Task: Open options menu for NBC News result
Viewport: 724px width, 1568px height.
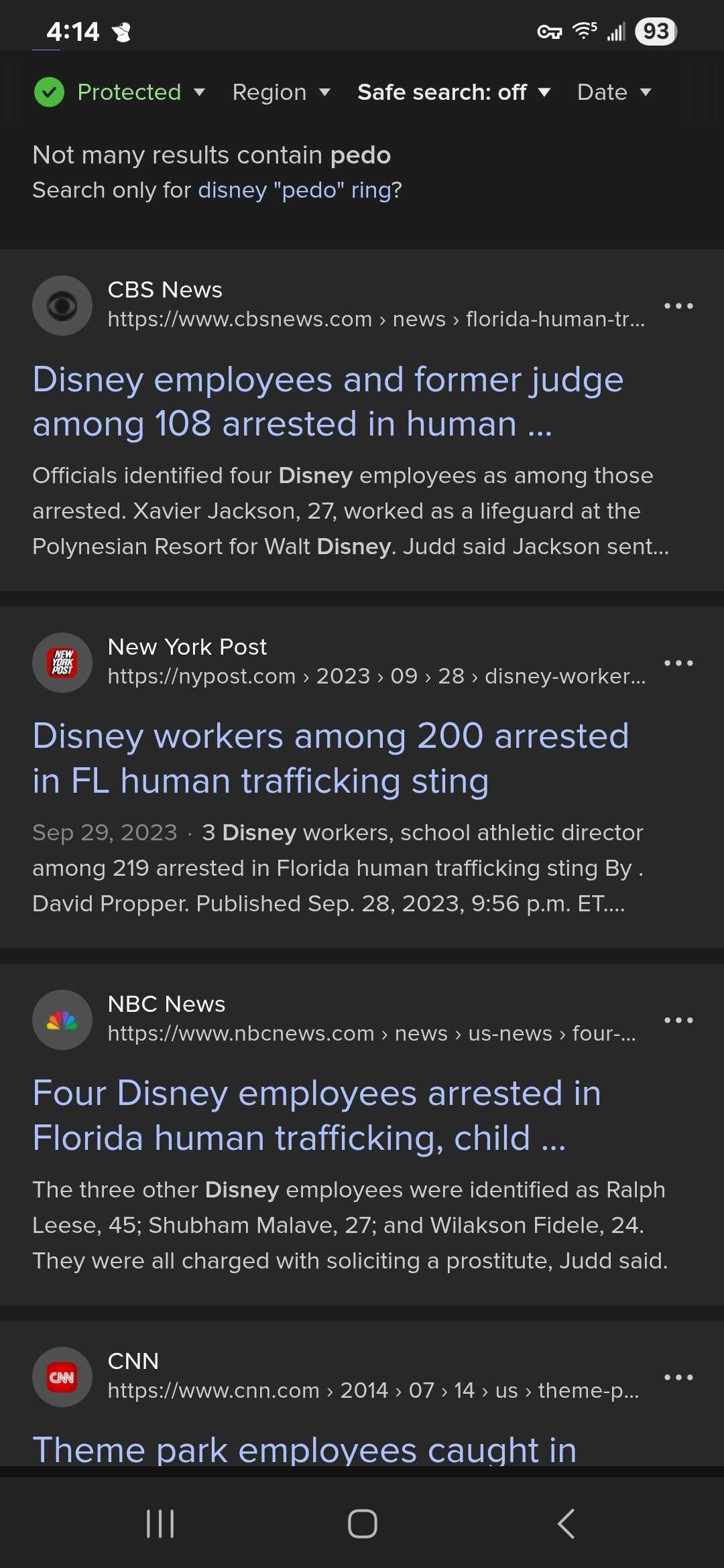Action: pyautogui.click(x=678, y=1020)
